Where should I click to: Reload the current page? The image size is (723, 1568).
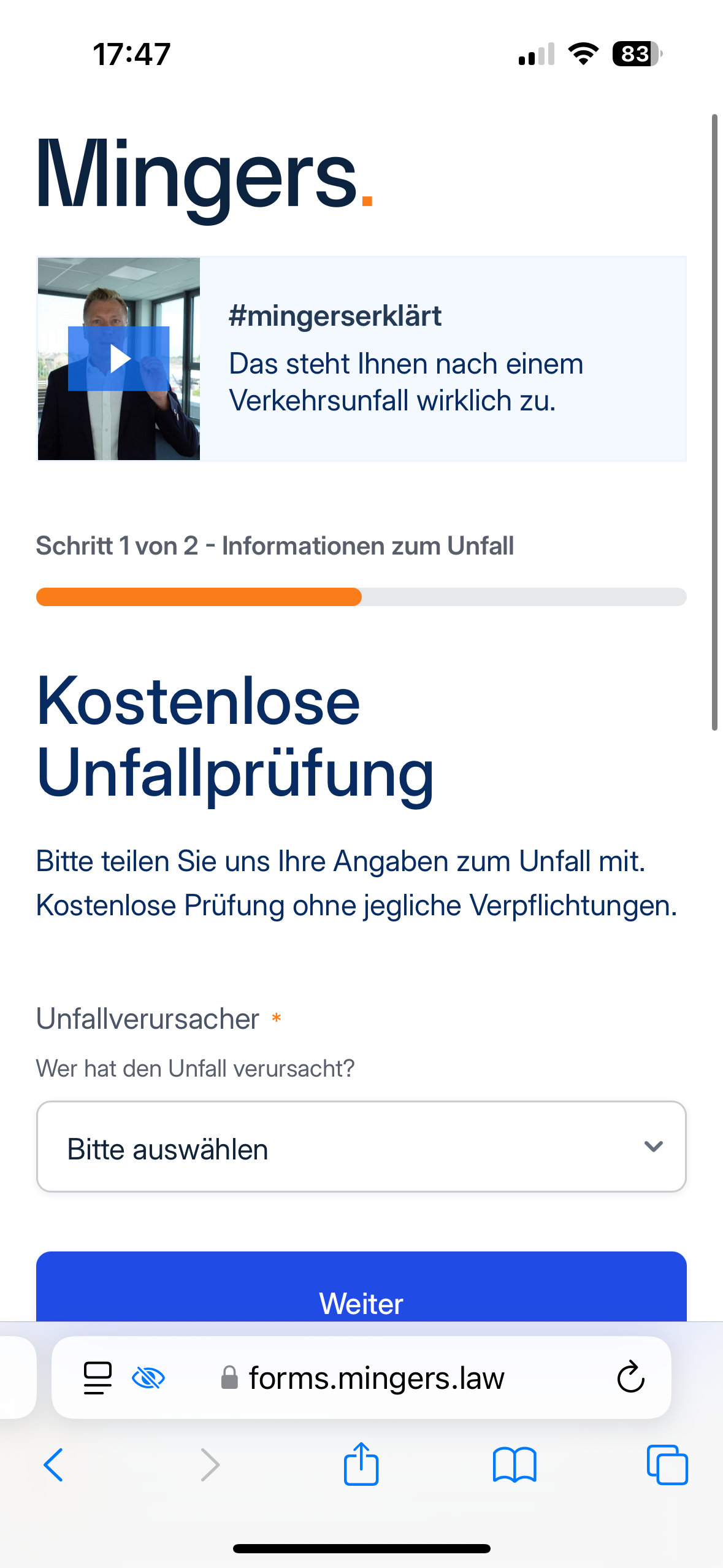click(x=630, y=1378)
